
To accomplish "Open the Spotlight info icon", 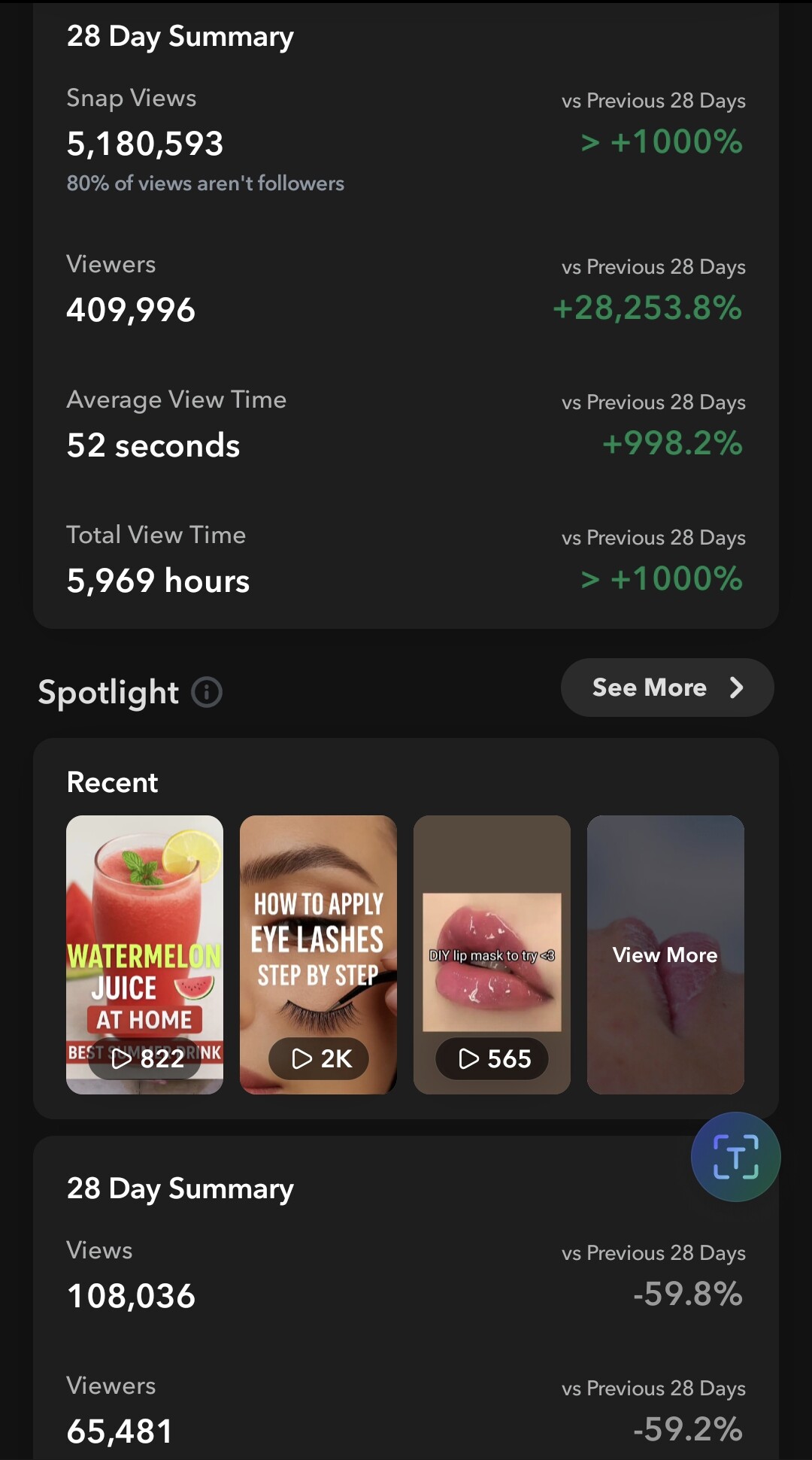I will (x=207, y=692).
